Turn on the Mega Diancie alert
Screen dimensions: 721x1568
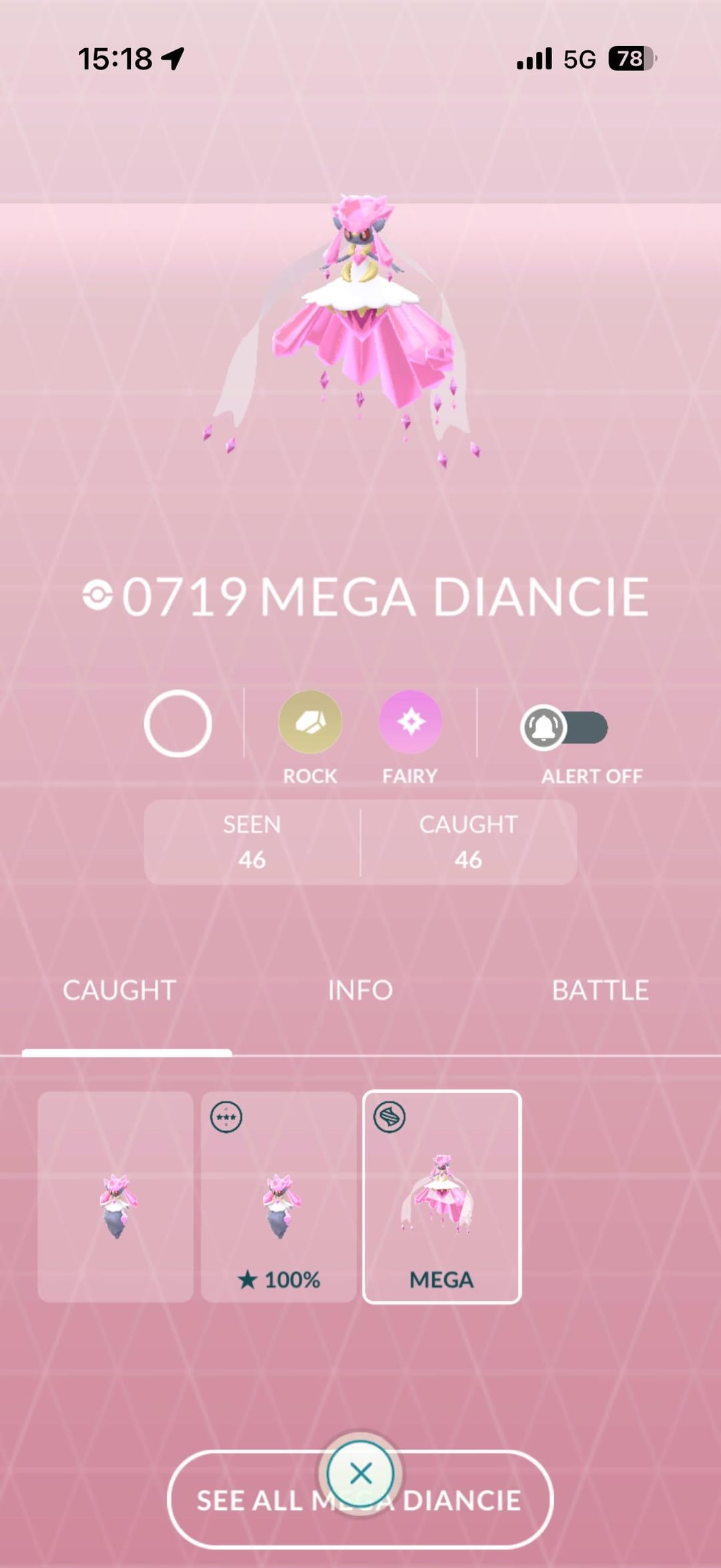click(565, 727)
